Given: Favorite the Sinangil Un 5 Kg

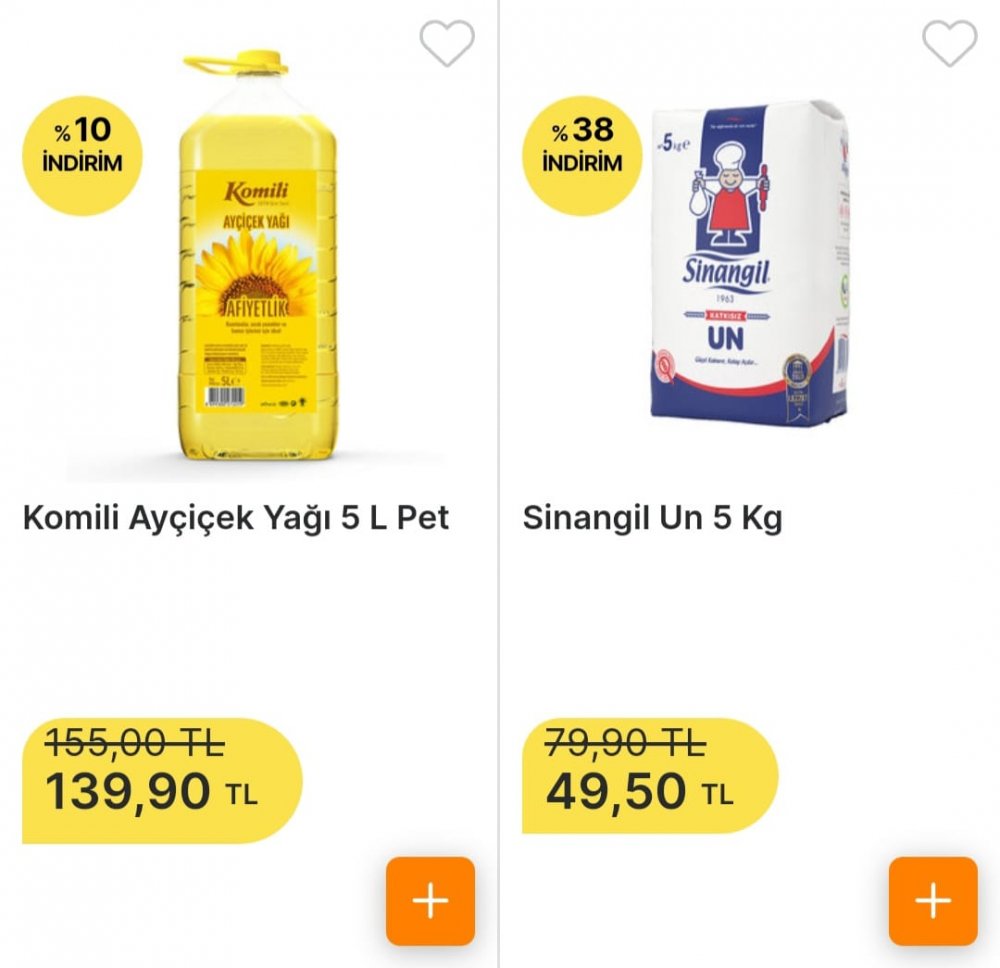Looking at the screenshot, I should coord(948,43).
